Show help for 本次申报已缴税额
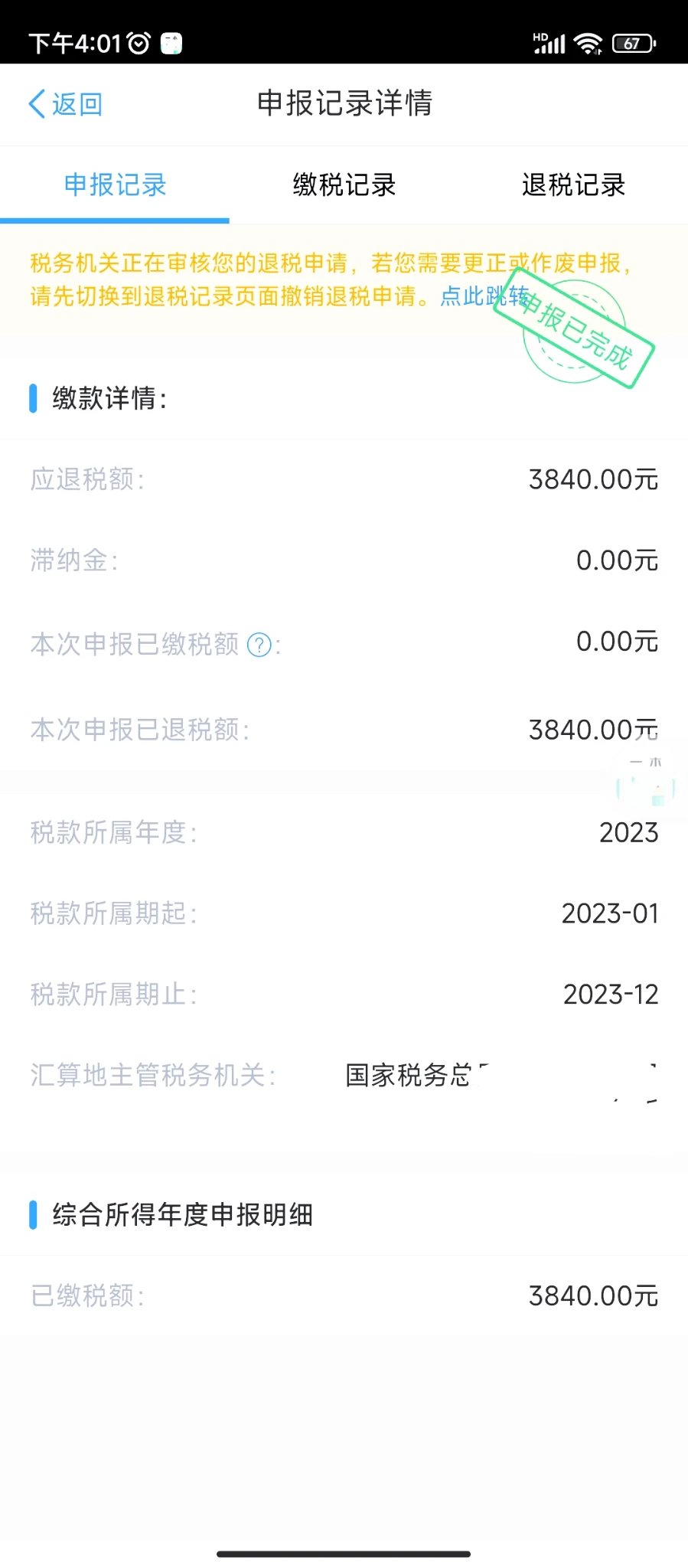The height and width of the screenshot is (1568, 688). coord(260,645)
